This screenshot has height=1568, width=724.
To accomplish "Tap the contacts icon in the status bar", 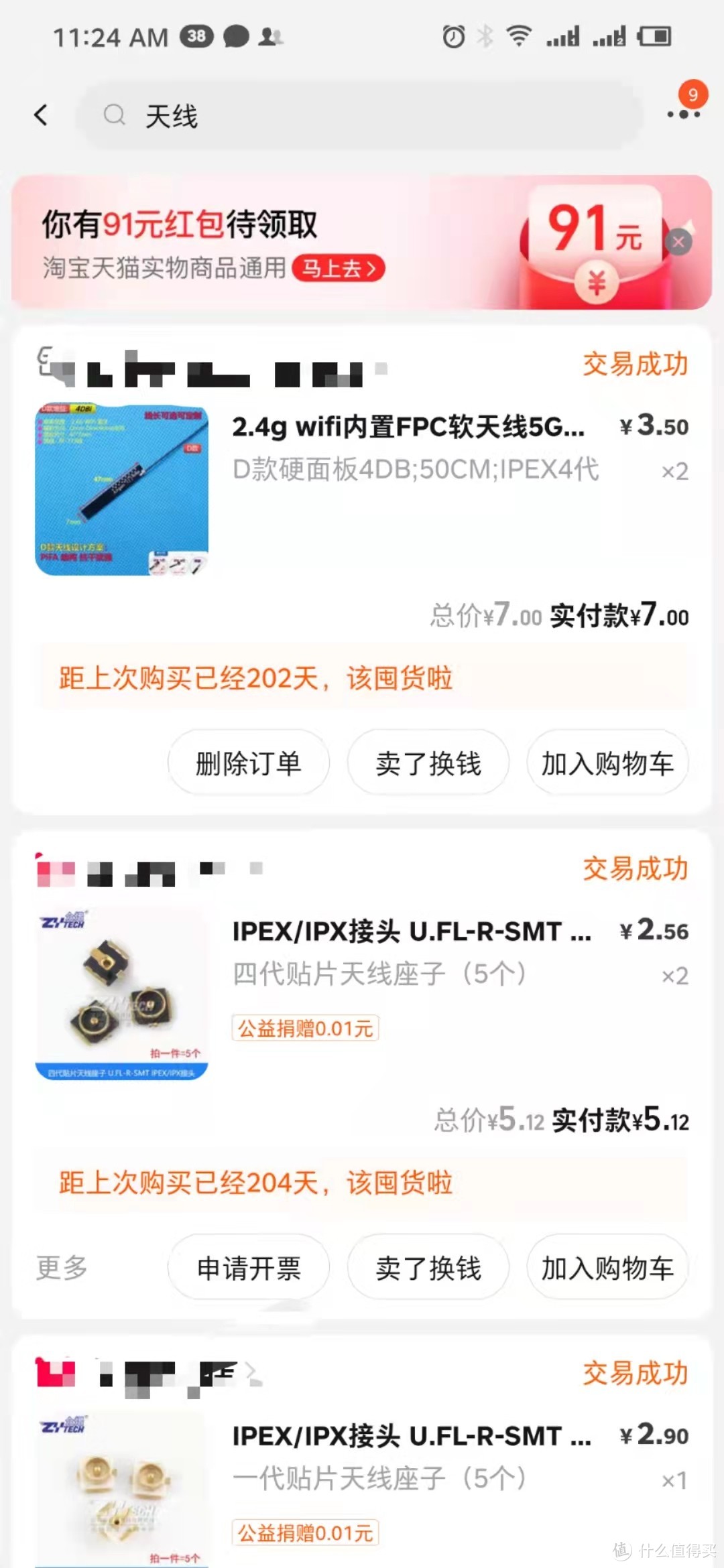I will coord(269,38).
